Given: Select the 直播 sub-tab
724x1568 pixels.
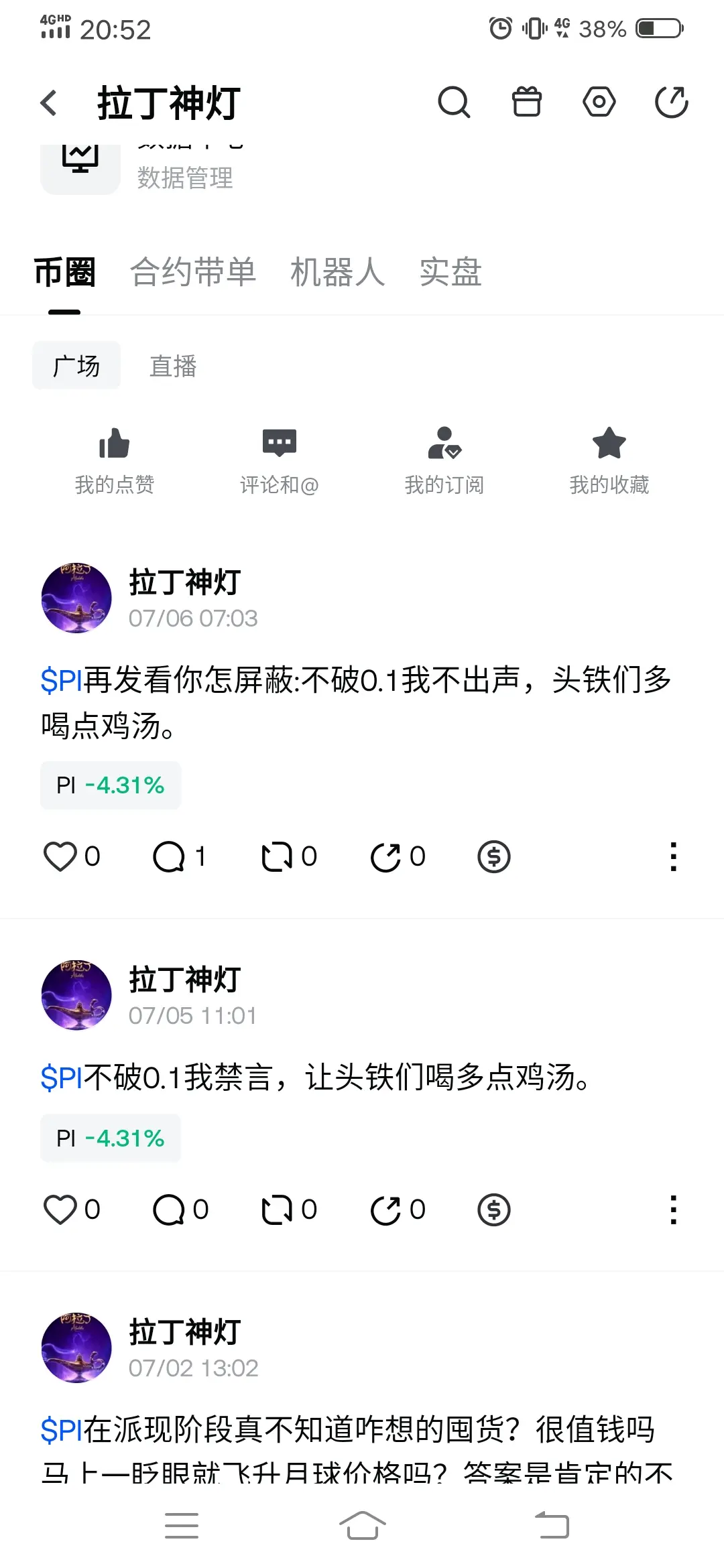Looking at the screenshot, I should point(173,366).
